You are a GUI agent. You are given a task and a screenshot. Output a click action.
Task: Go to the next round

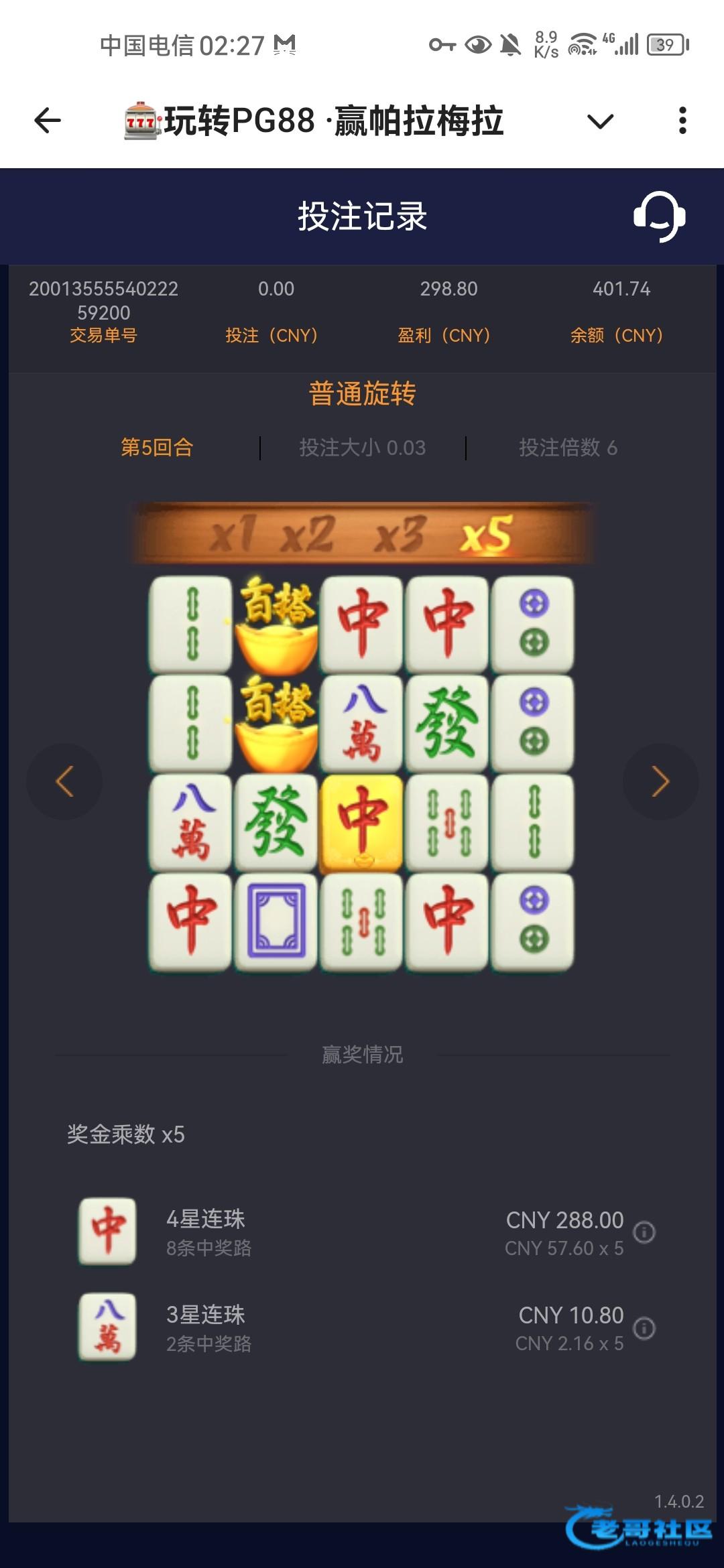[660, 781]
